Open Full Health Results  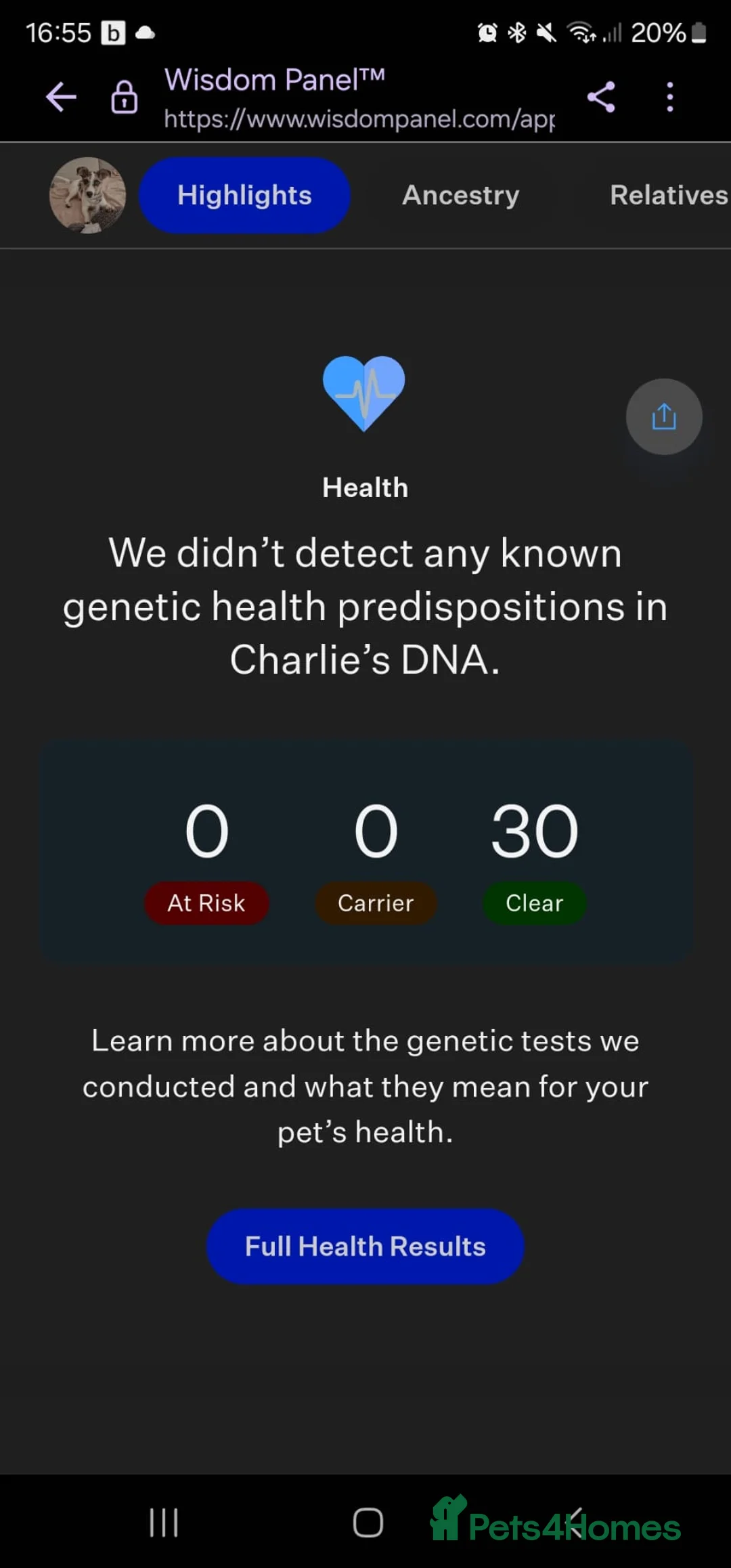(x=365, y=1246)
